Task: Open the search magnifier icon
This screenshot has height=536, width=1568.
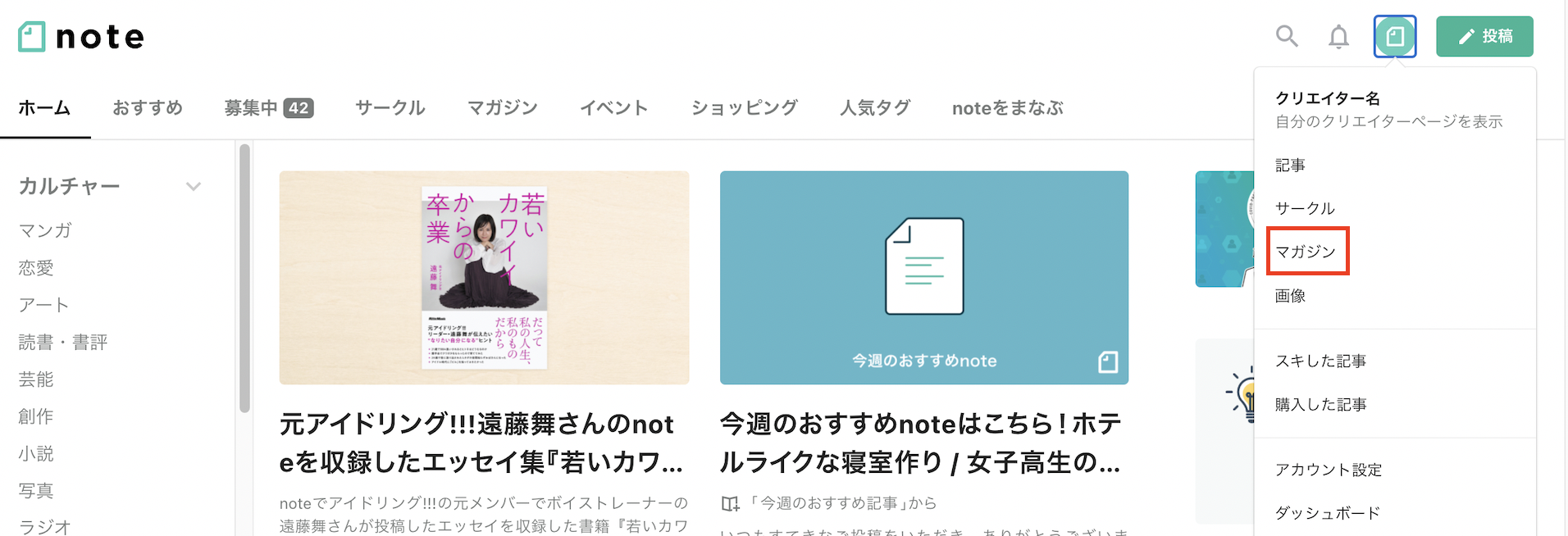Action: [x=1287, y=36]
